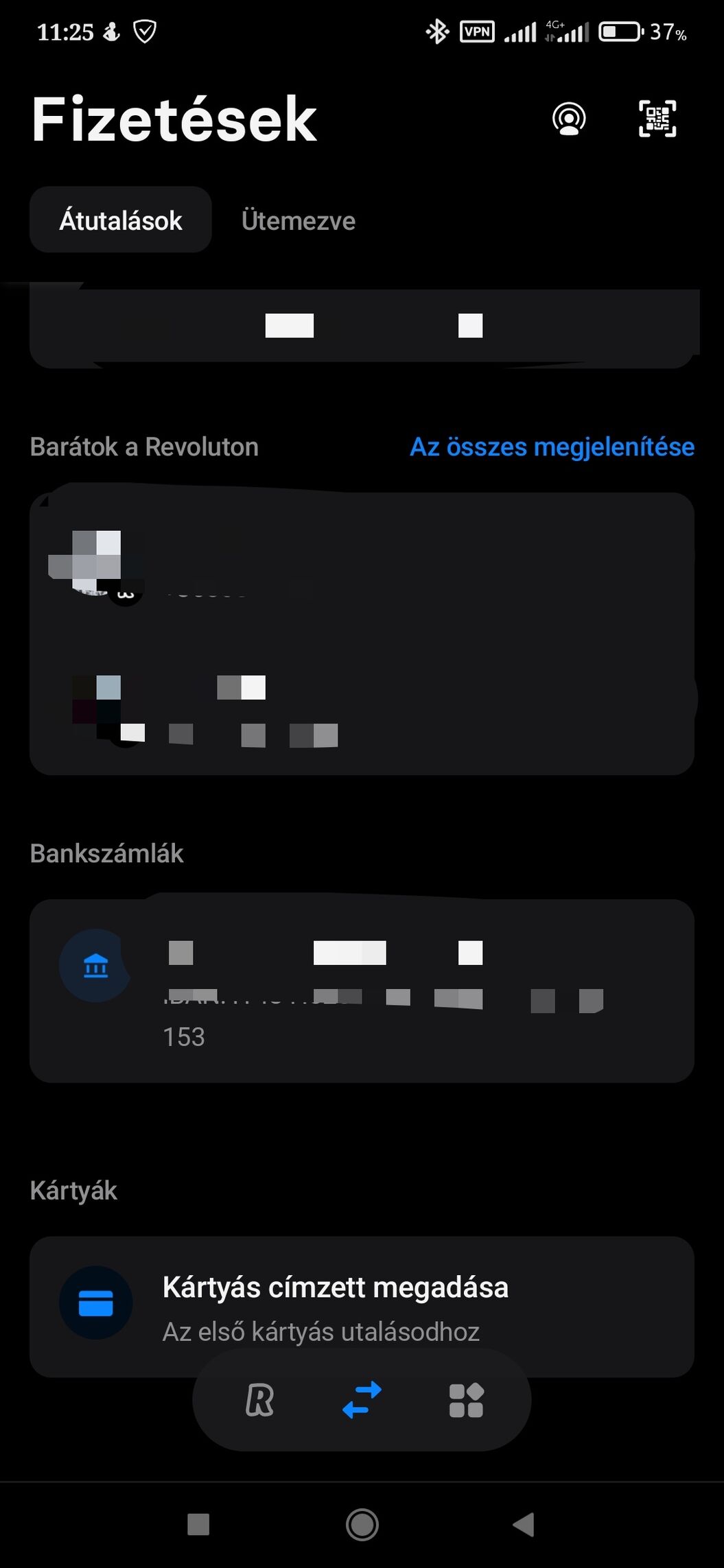Screen dimensions: 724x1568
Task: Return to the phone home screen
Action: coord(362,1524)
